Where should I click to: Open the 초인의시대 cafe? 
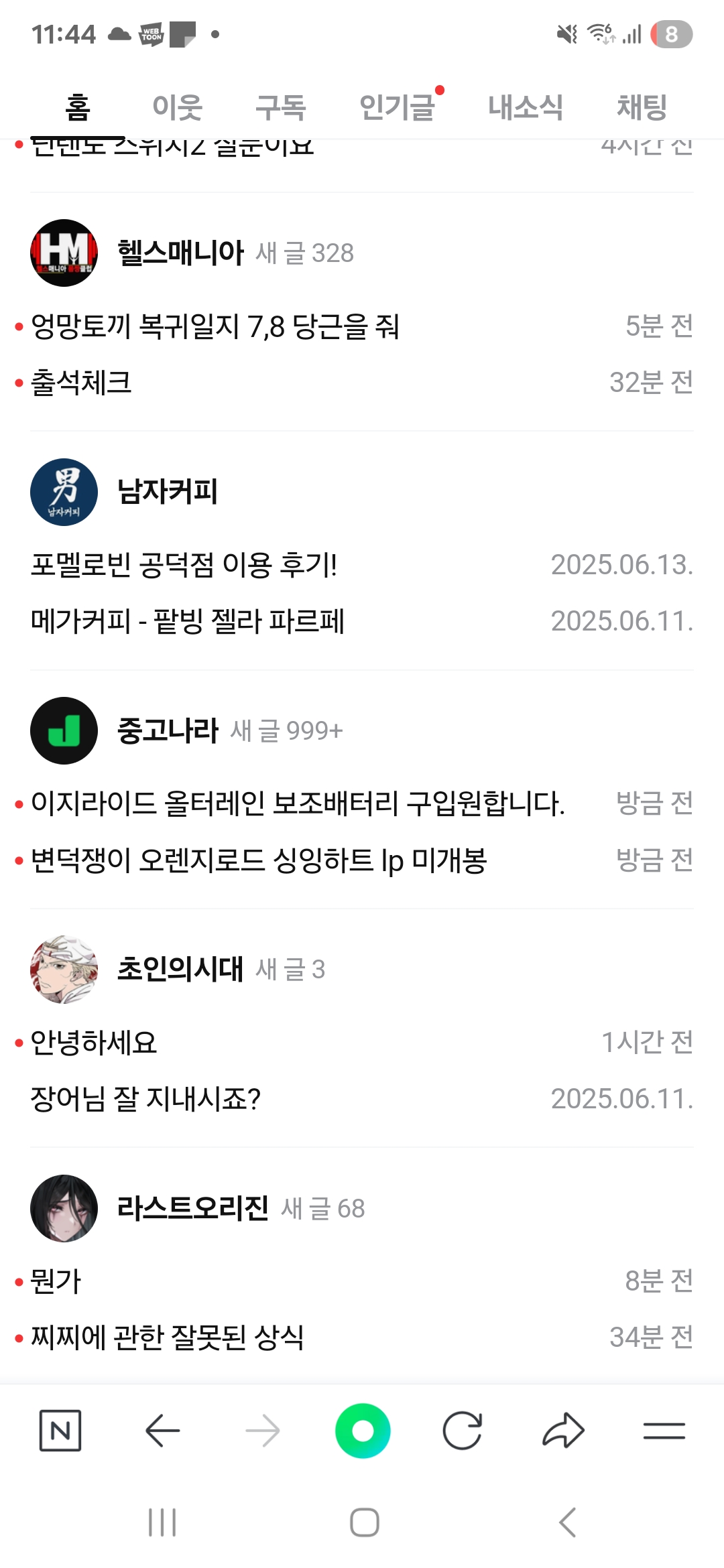tap(180, 969)
